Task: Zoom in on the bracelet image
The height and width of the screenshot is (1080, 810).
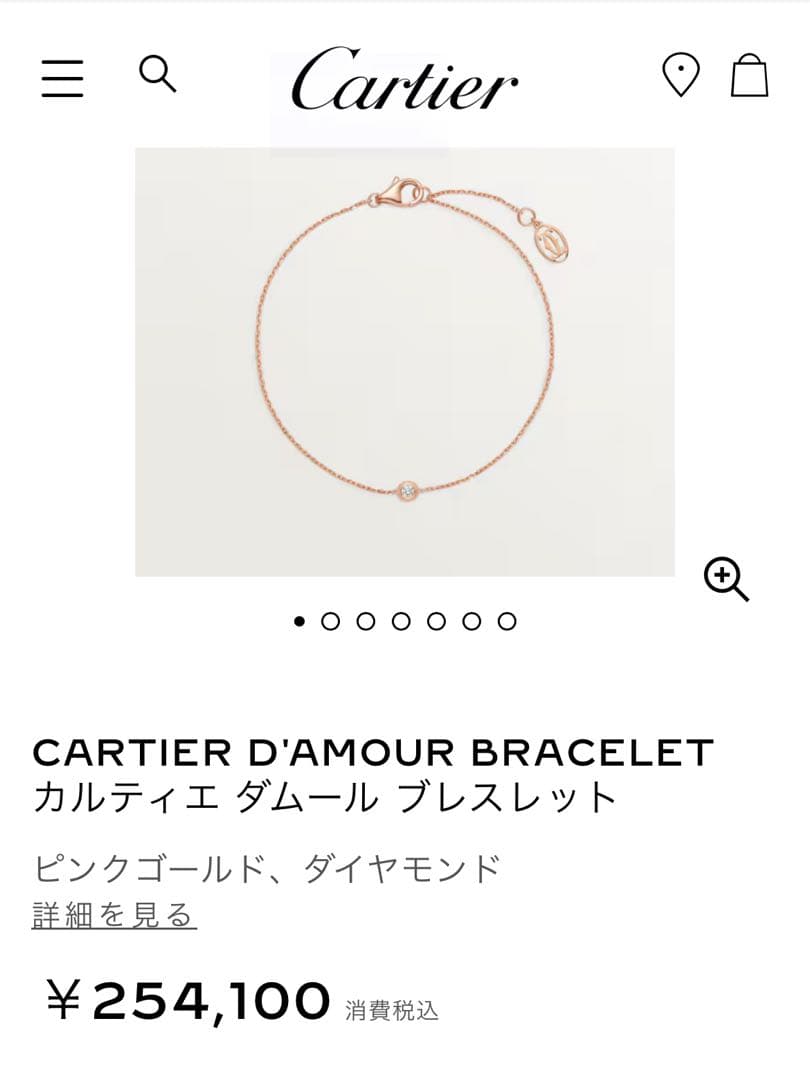Action: tap(726, 580)
